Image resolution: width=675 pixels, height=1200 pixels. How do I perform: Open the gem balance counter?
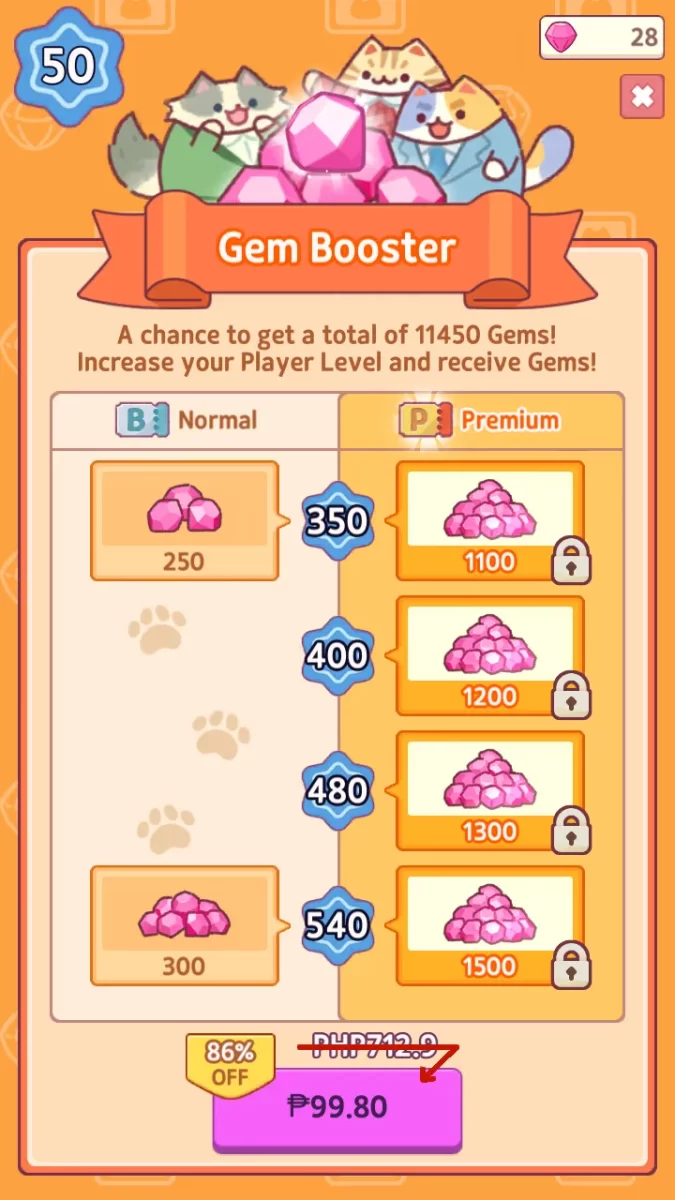click(601, 38)
